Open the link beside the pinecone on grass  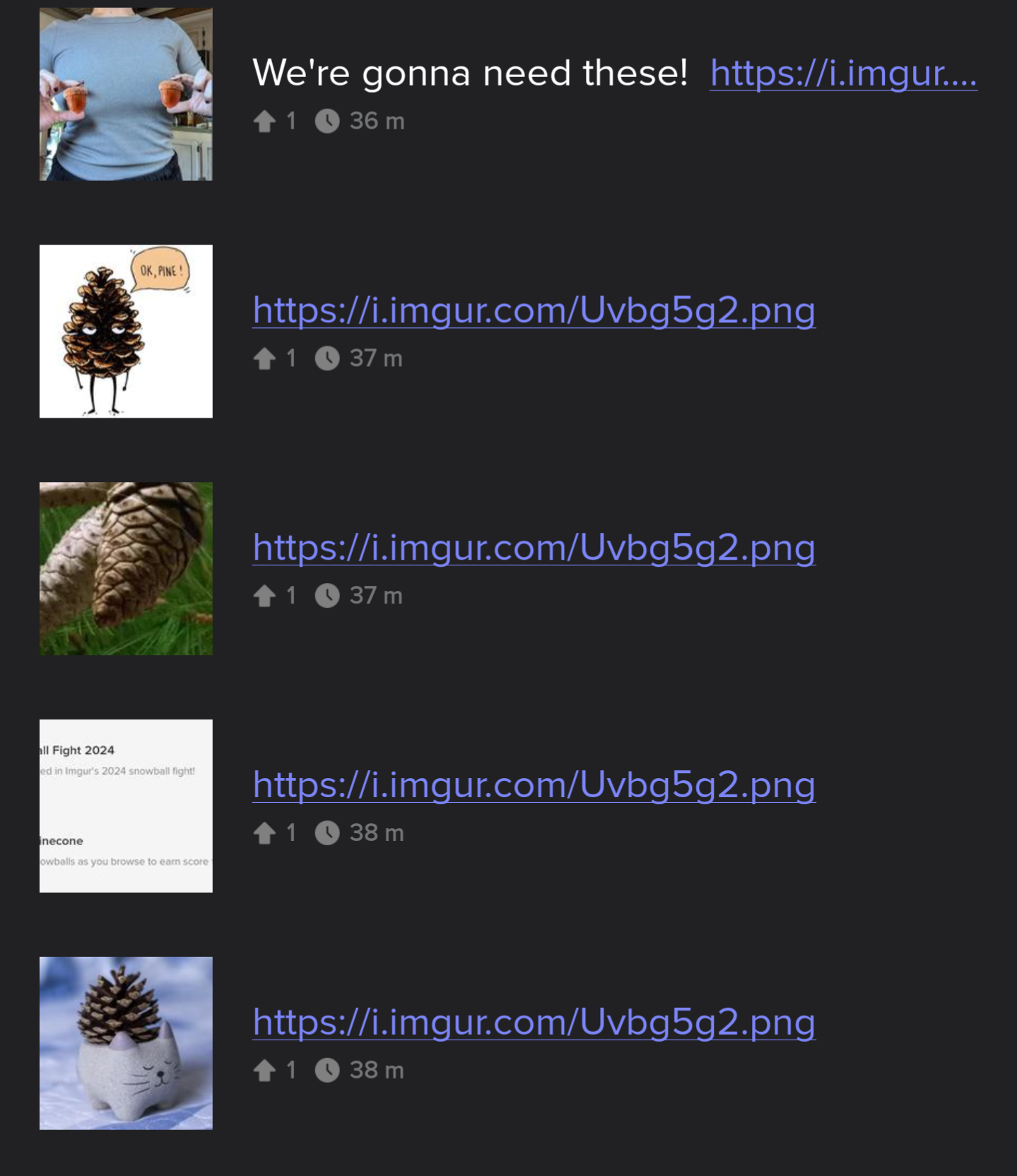point(534,548)
